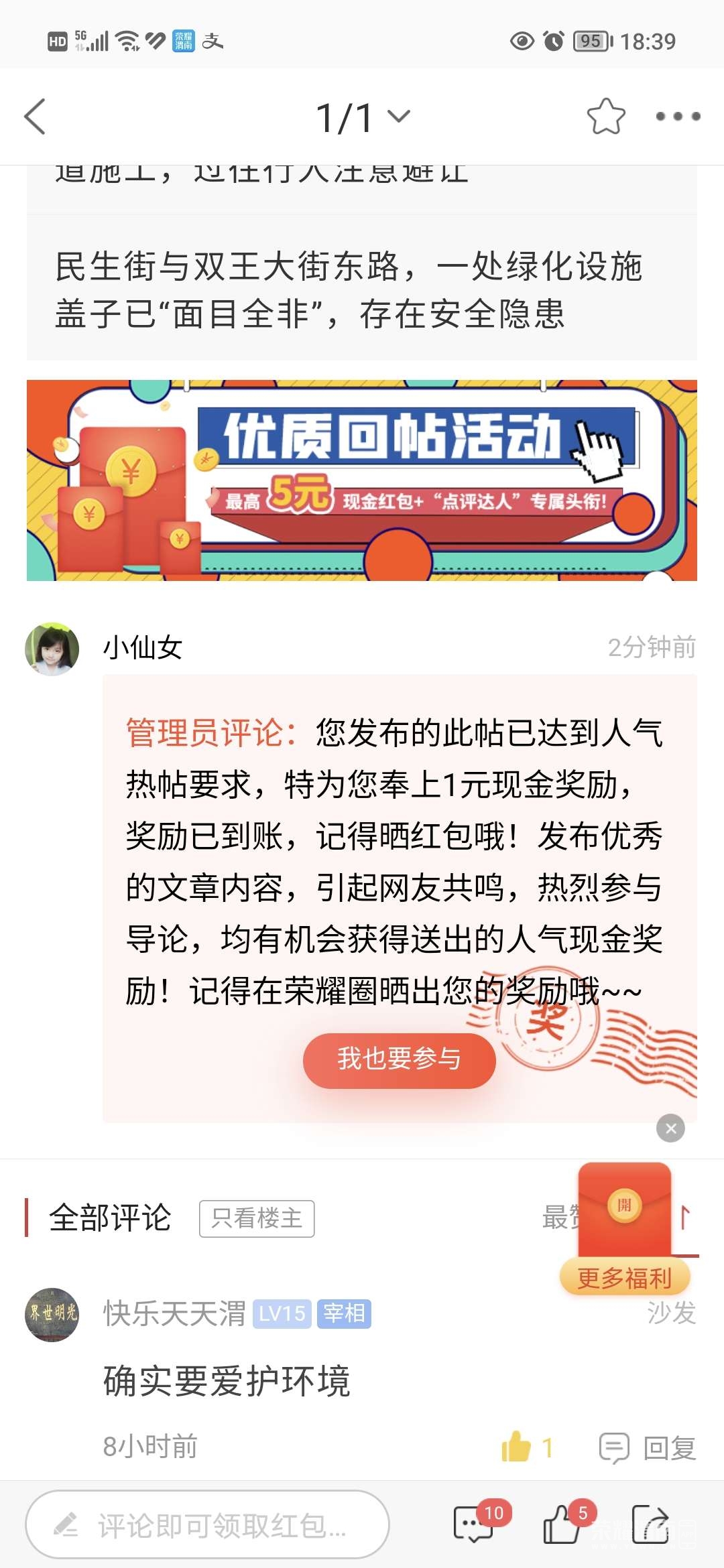Like the post via the bottom thumbs-up

point(562,1524)
